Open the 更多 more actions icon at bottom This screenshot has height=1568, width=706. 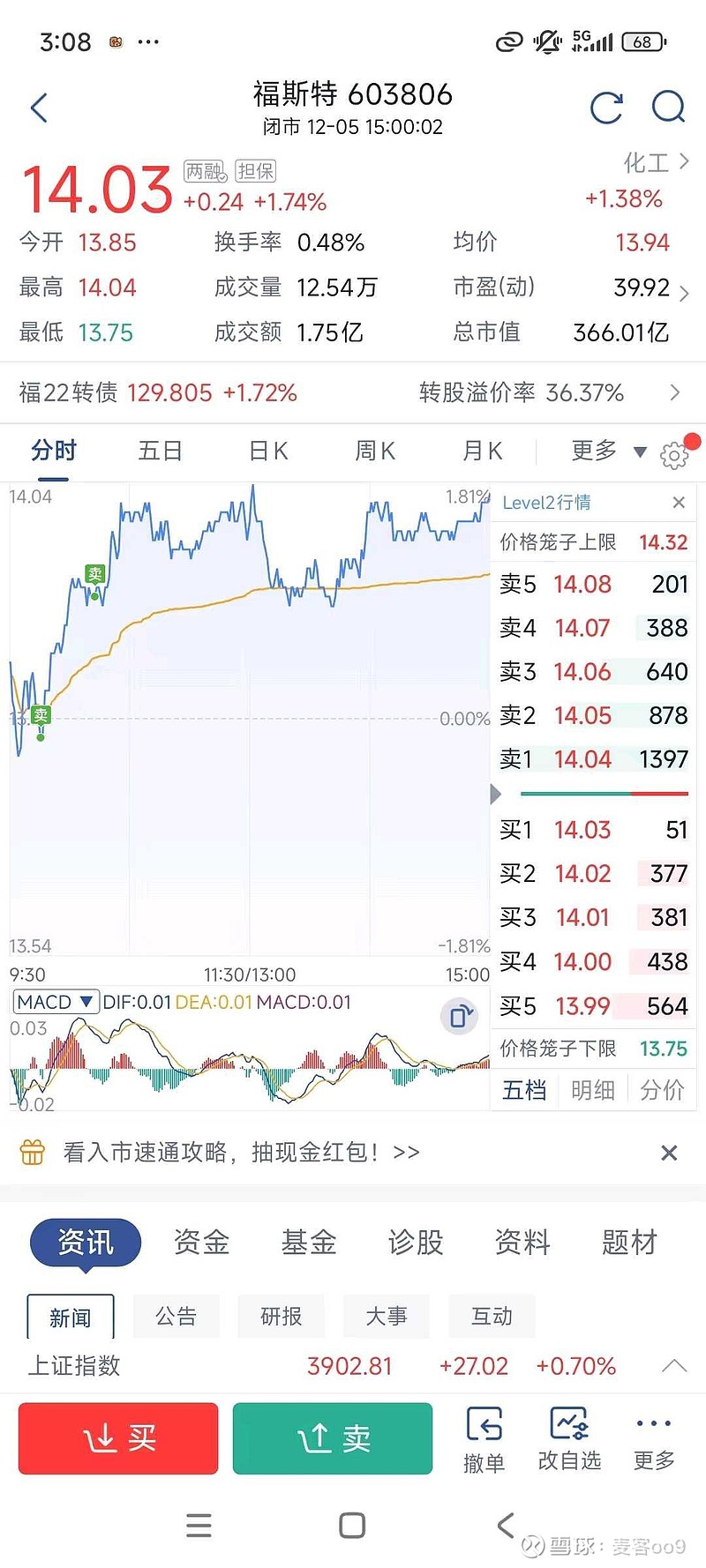tap(653, 1437)
